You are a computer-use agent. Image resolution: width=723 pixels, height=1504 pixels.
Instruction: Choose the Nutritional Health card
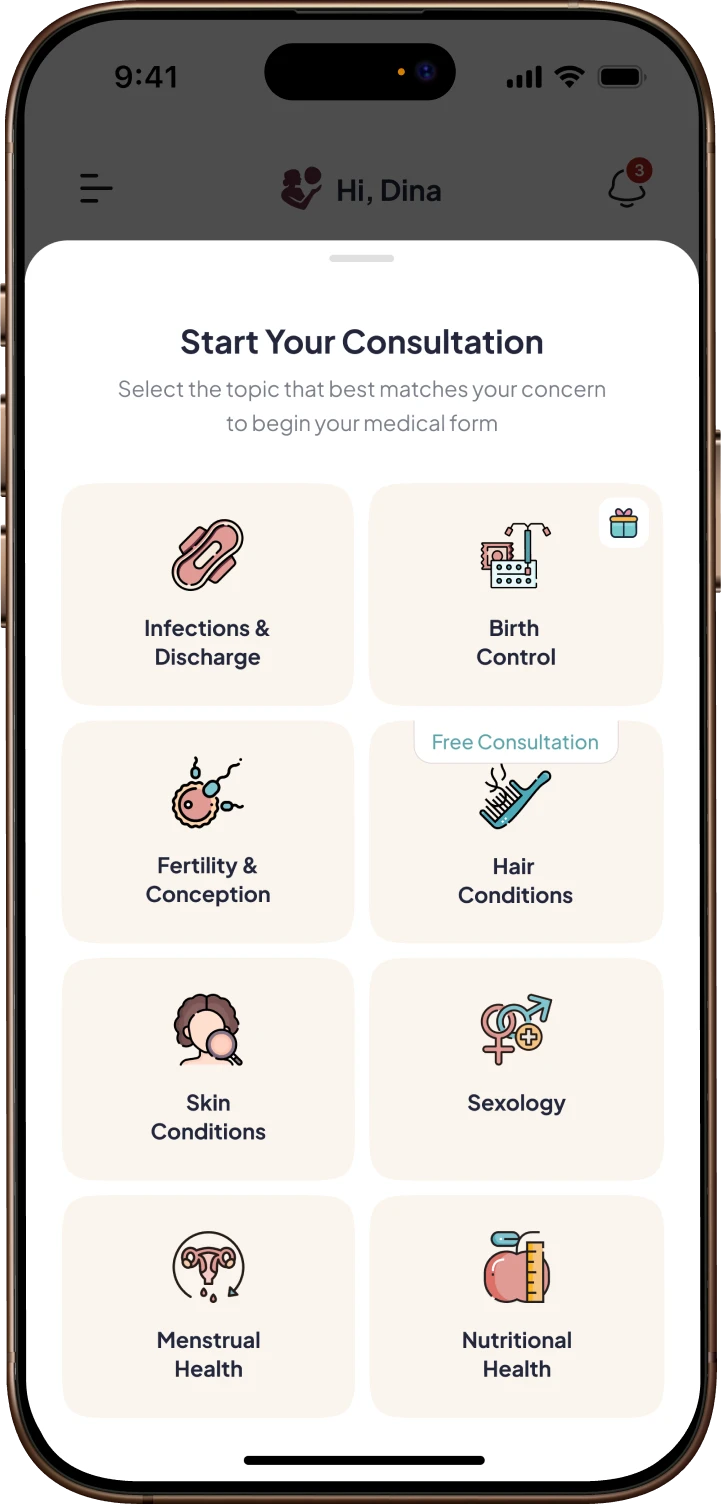click(515, 1305)
